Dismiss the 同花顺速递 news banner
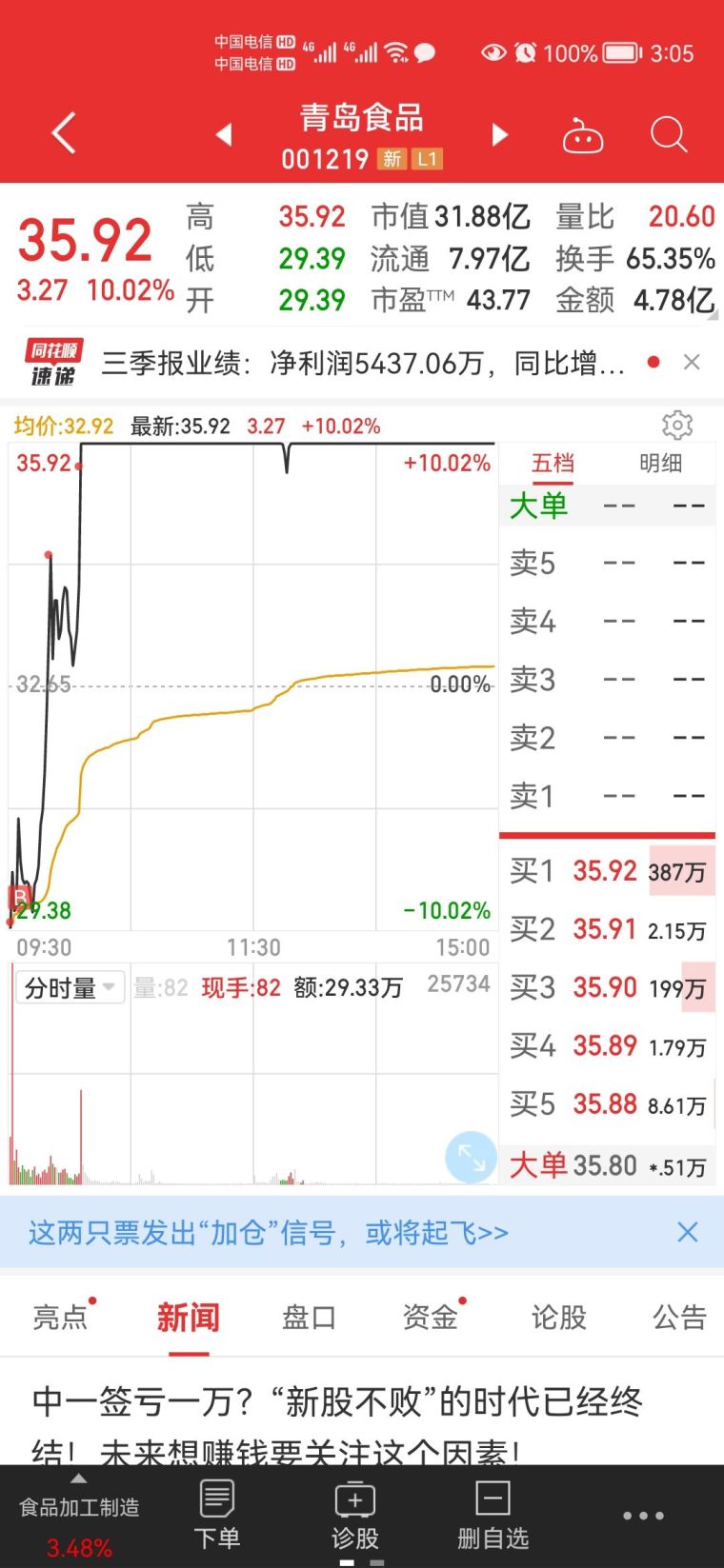 (692, 362)
